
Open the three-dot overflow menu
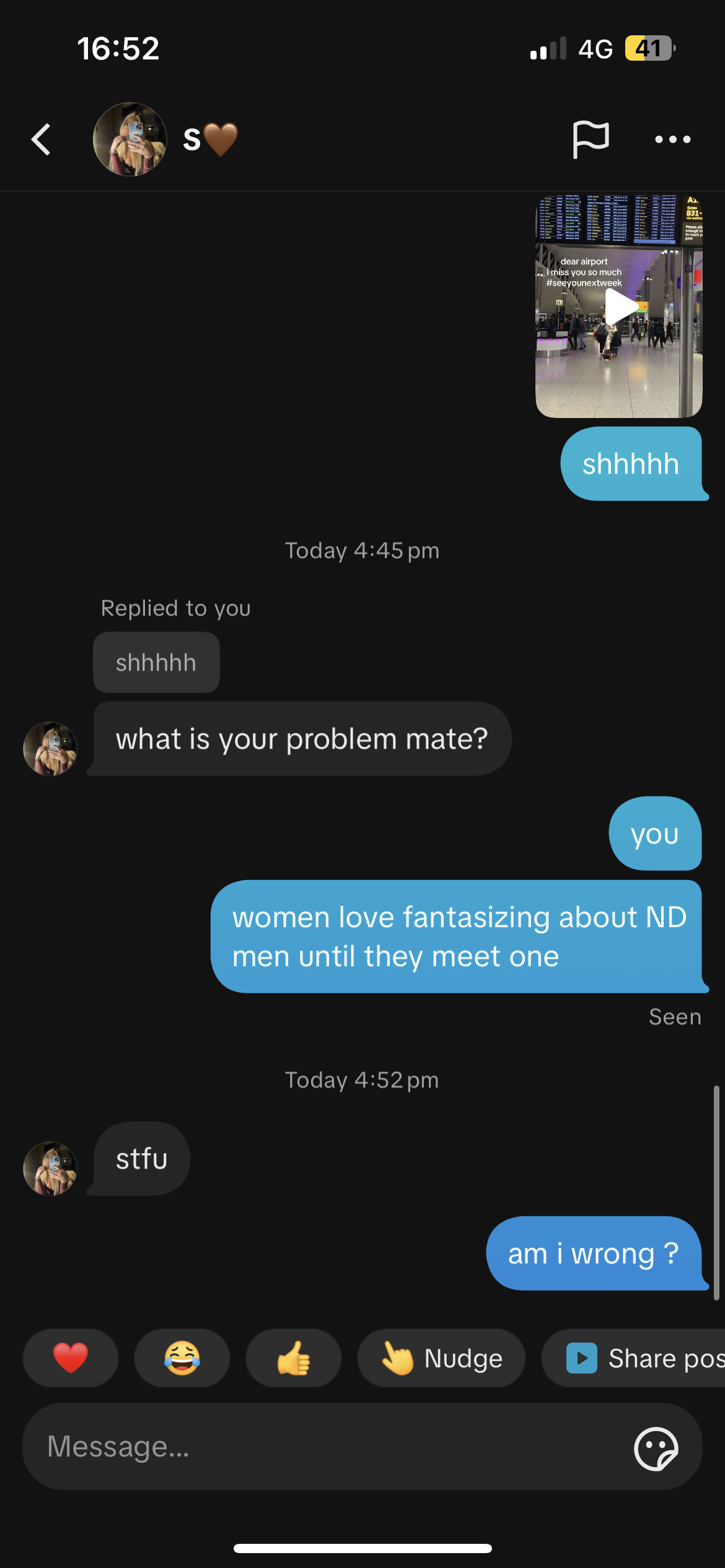(x=673, y=139)
